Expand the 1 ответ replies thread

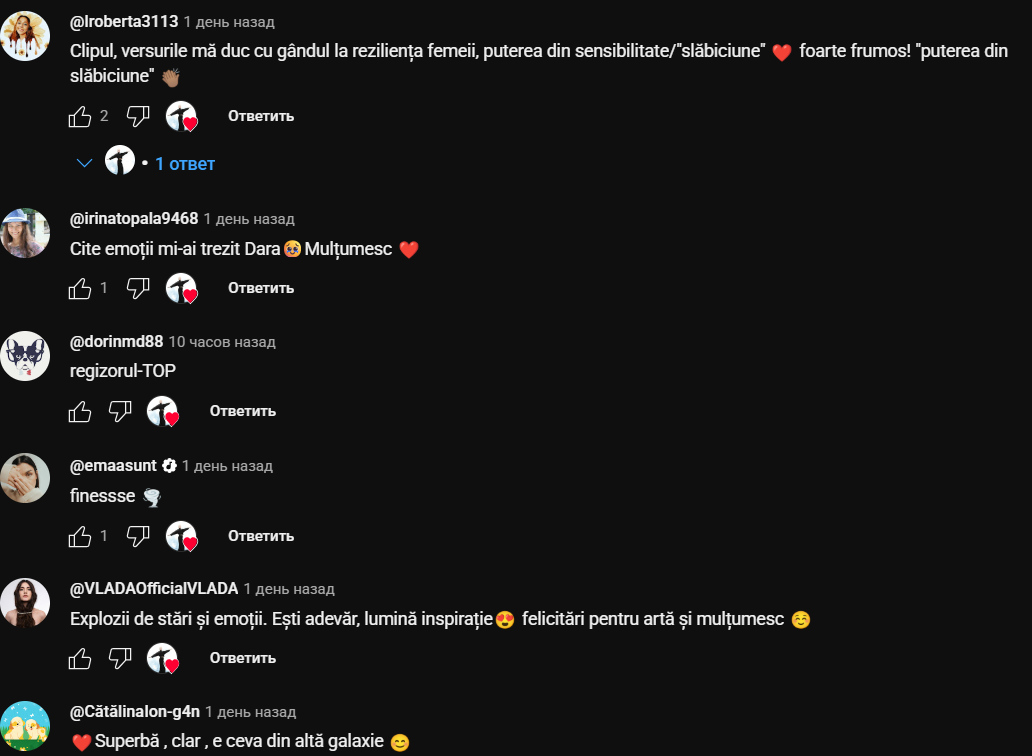click(184, 163)
